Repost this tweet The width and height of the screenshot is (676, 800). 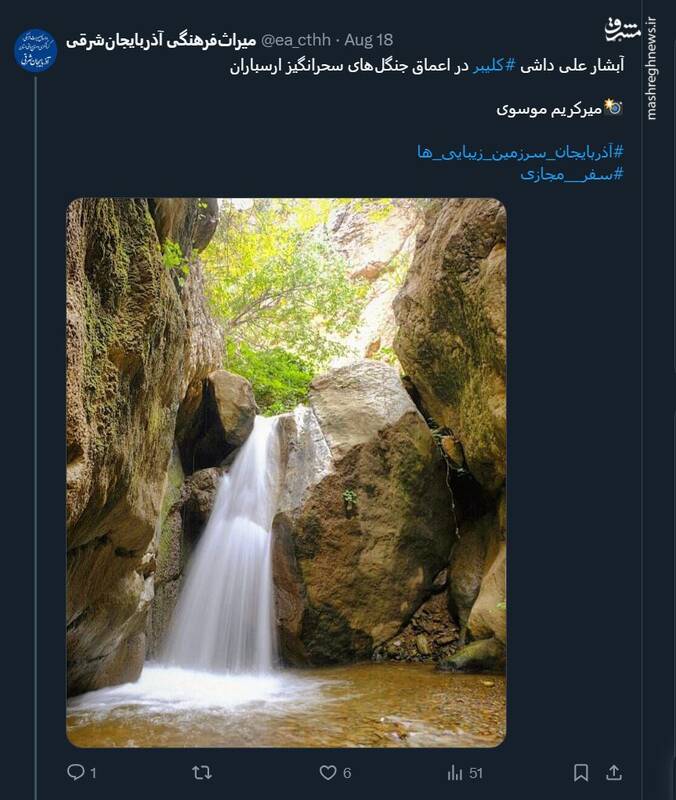tap(201, 772)
